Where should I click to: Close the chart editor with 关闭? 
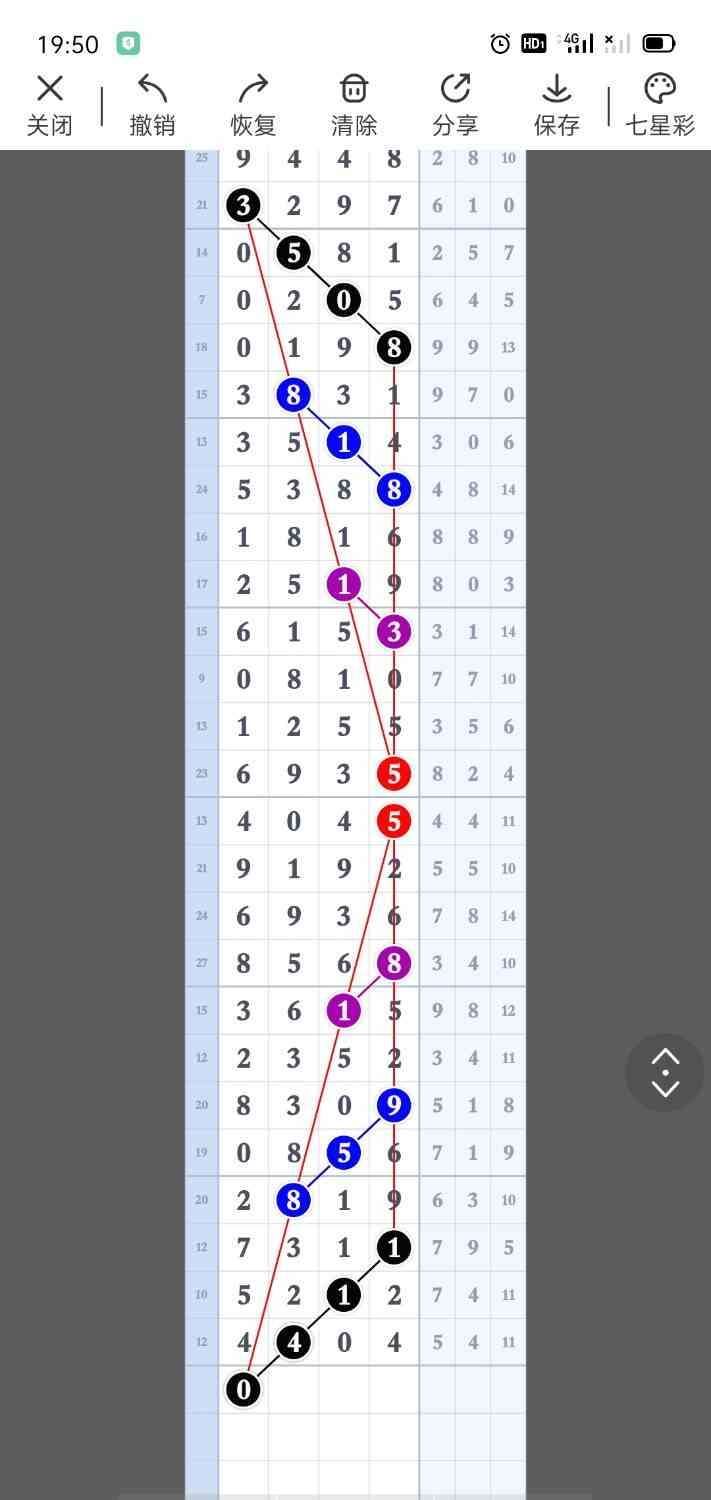tap(50, 105)
